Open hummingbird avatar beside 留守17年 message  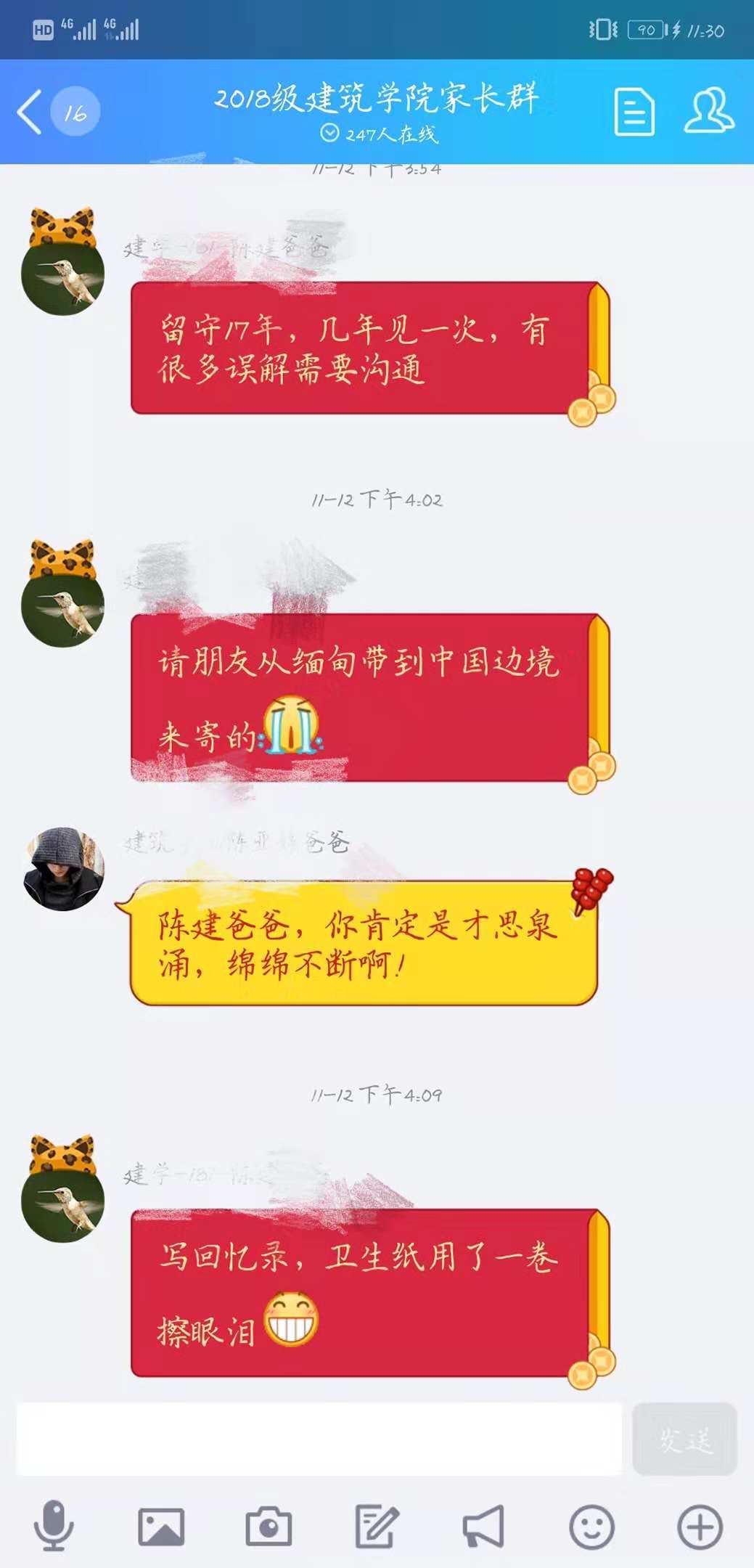pyautogui.click(x=63, y=276)
